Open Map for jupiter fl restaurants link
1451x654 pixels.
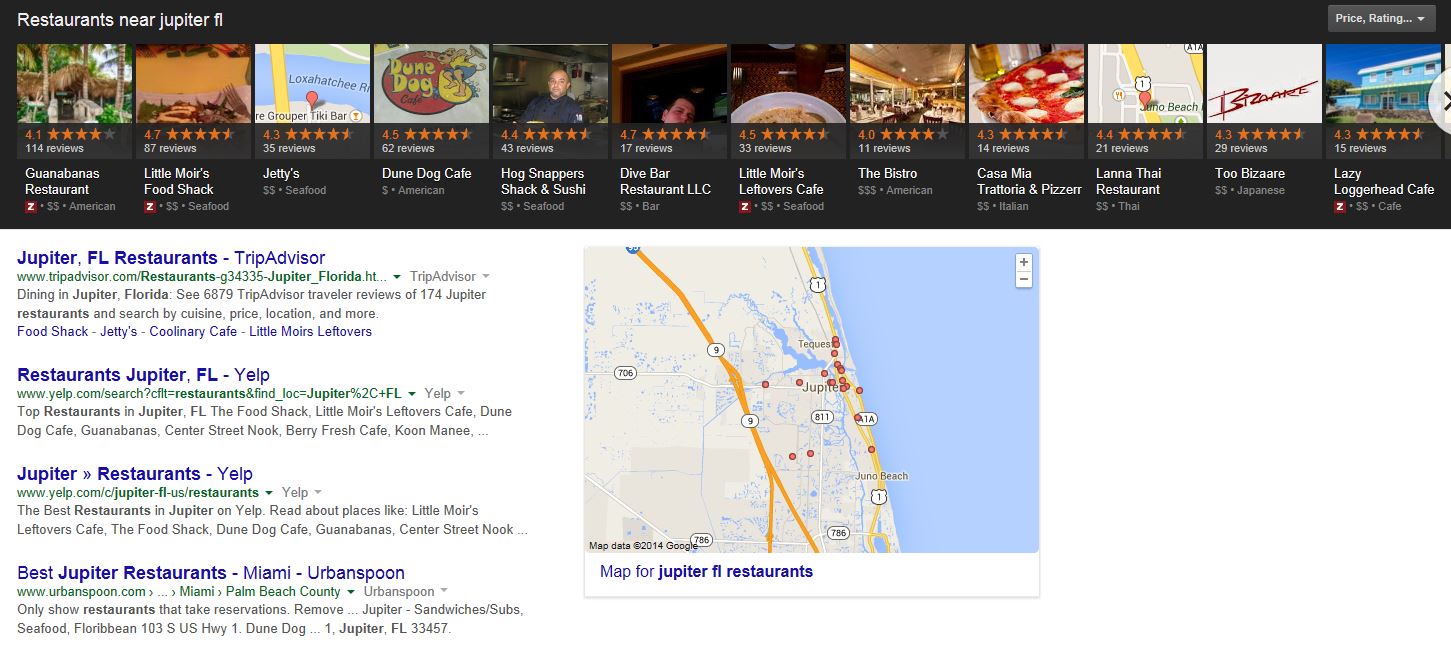point(706,572)
